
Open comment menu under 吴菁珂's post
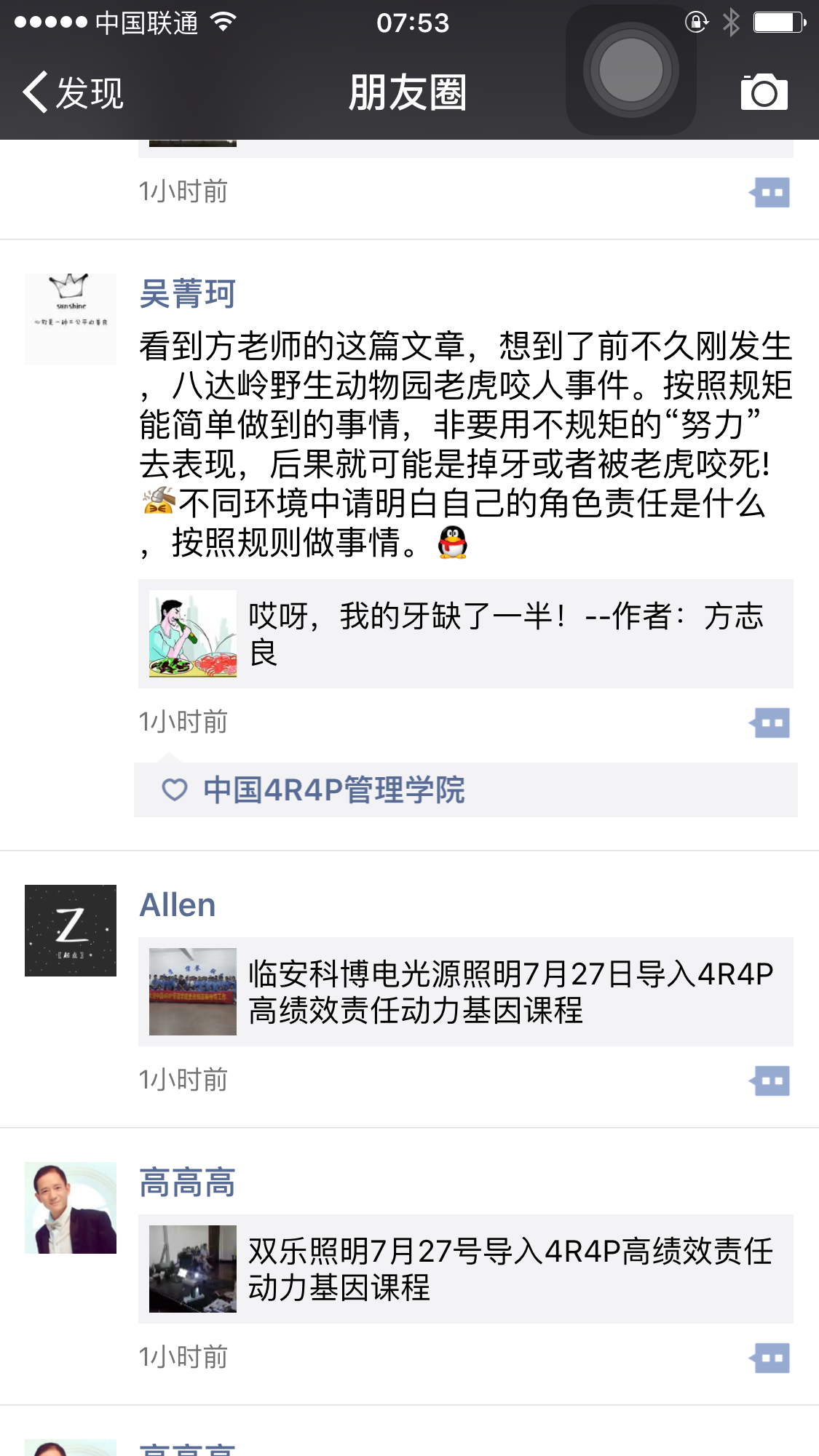(x=770, y=723)
